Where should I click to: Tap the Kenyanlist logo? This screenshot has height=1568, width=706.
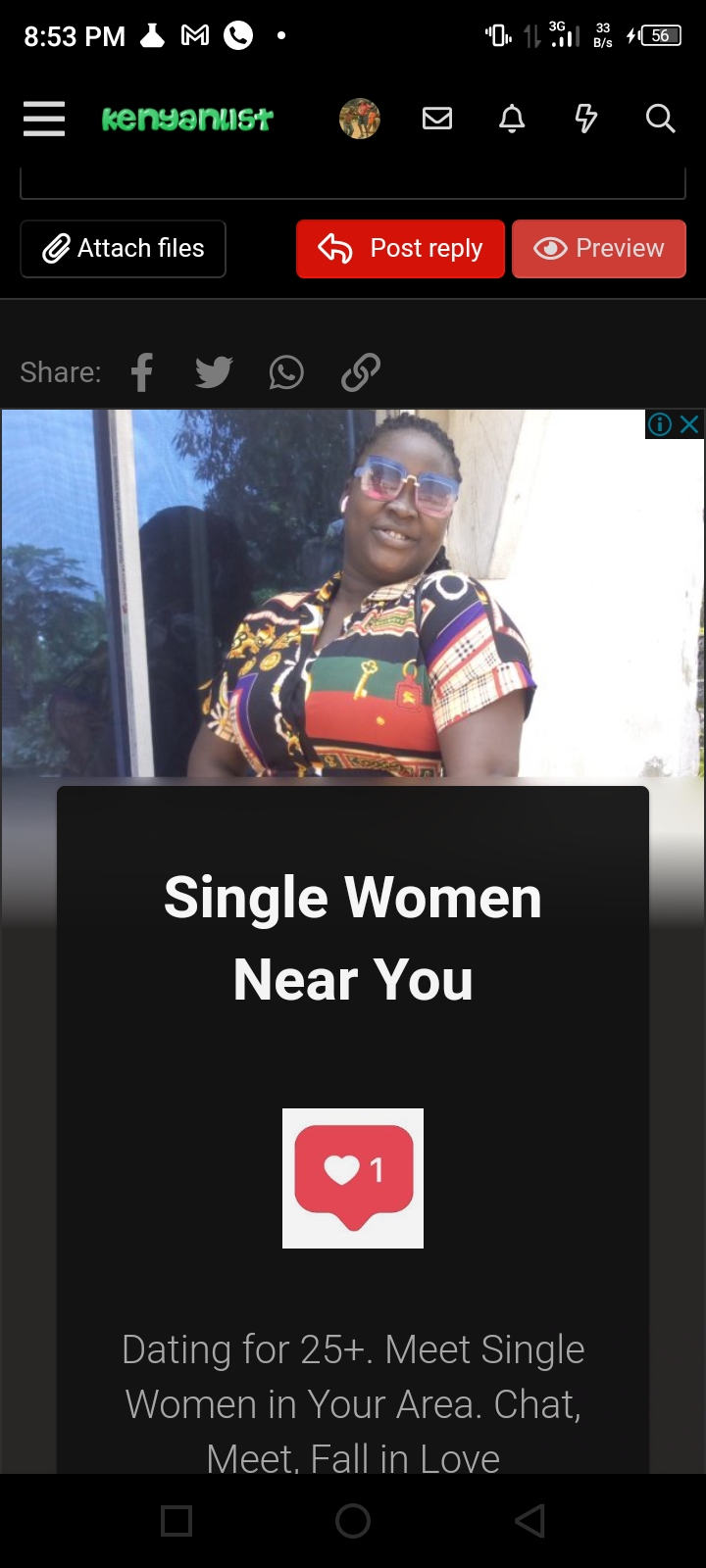point(187,119)
